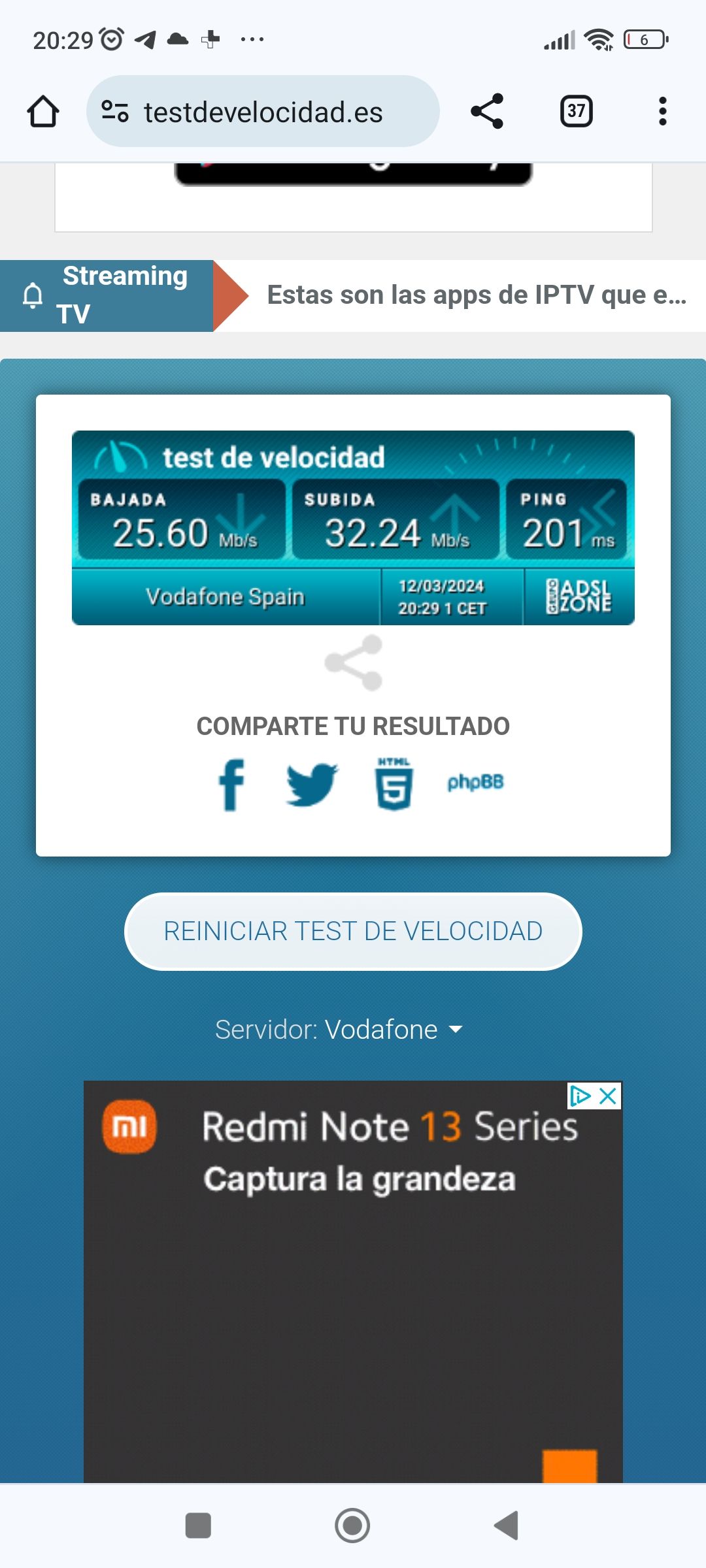Share result via phpBB icon
Screen dimensions: 706x1568
[477, 782]
